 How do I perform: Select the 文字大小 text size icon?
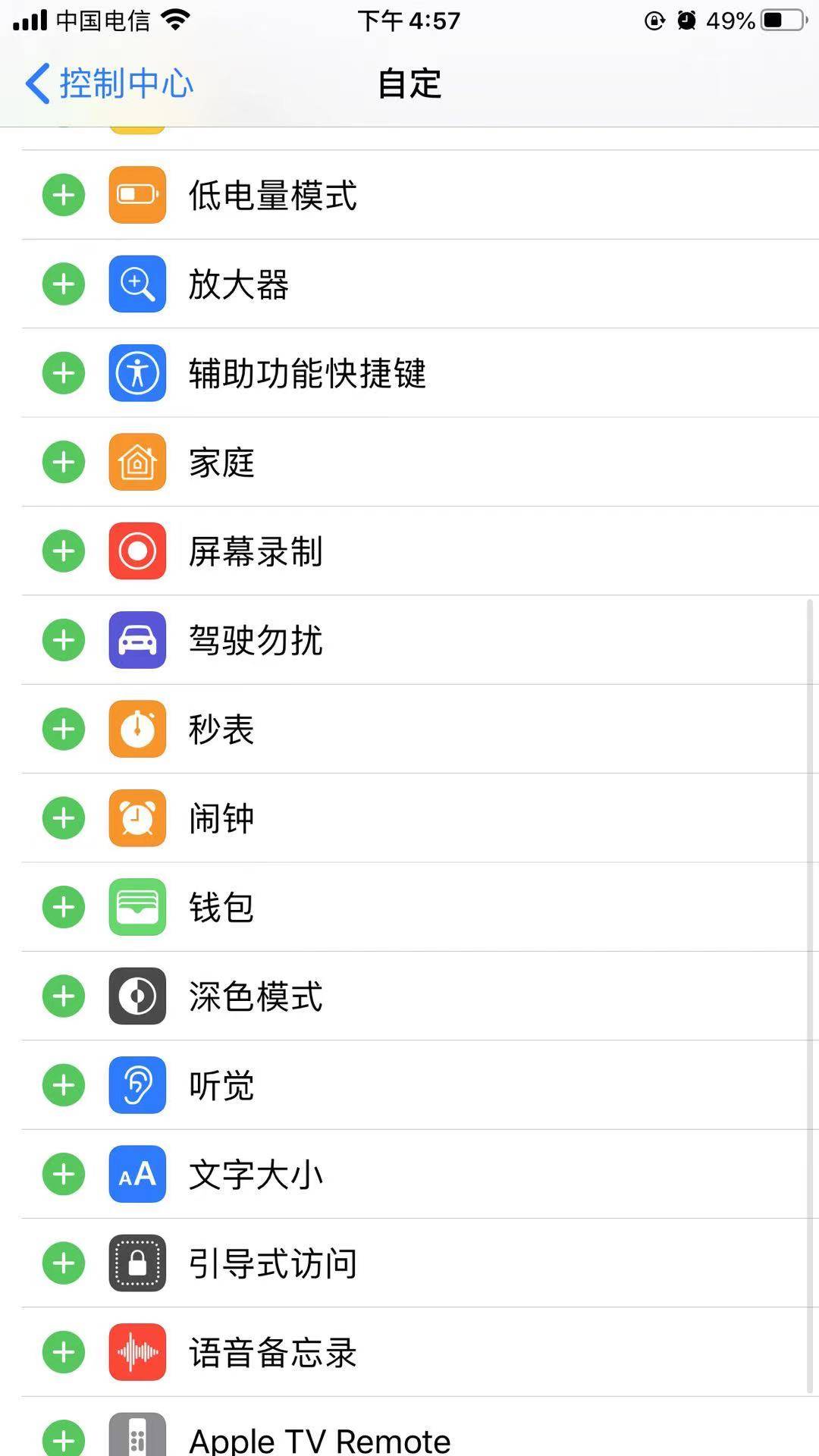[x=137, y=1174]
